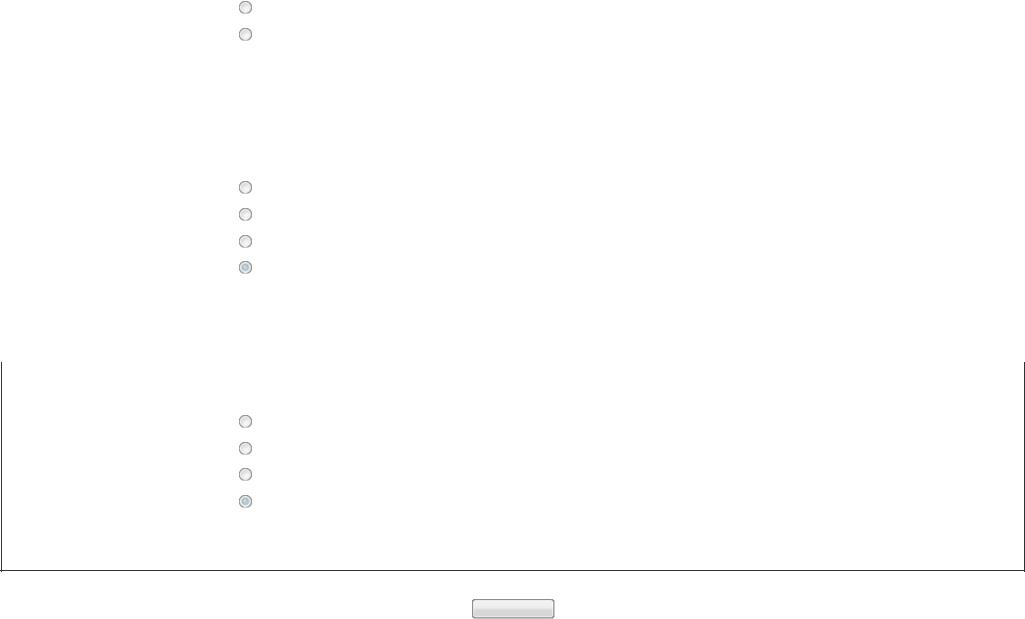The height and width of the screenshot is (619, 1025).
Task: Choose second radio option in the middle group
Action: 245,214
